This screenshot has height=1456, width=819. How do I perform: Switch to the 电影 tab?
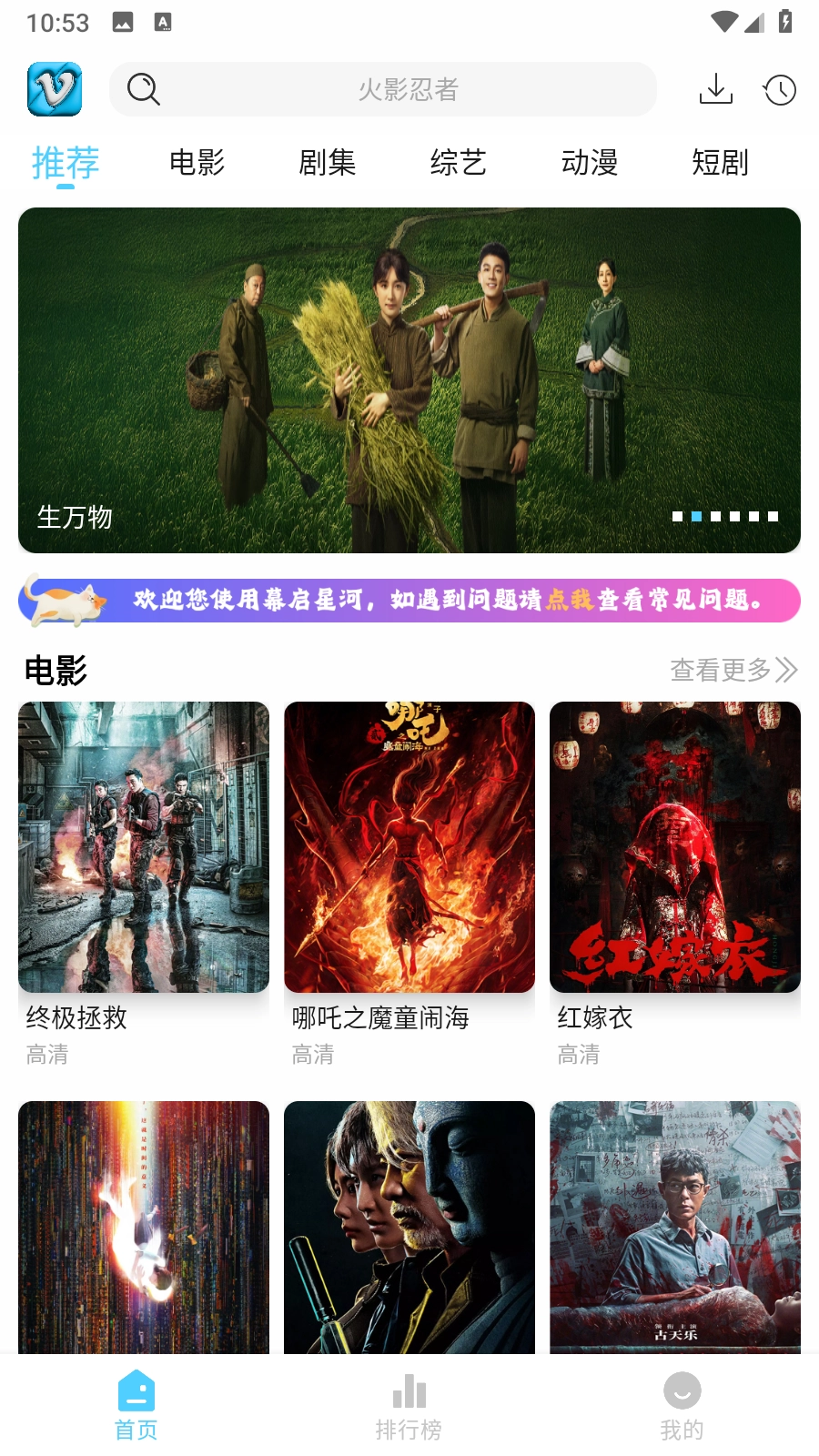point(196,163)
